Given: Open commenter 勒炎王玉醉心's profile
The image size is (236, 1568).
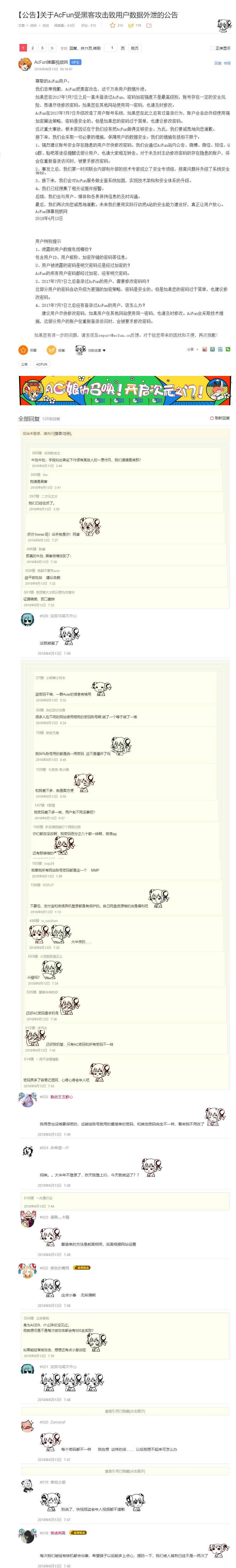Looking at the screenshot, I should coord(61,1096).
